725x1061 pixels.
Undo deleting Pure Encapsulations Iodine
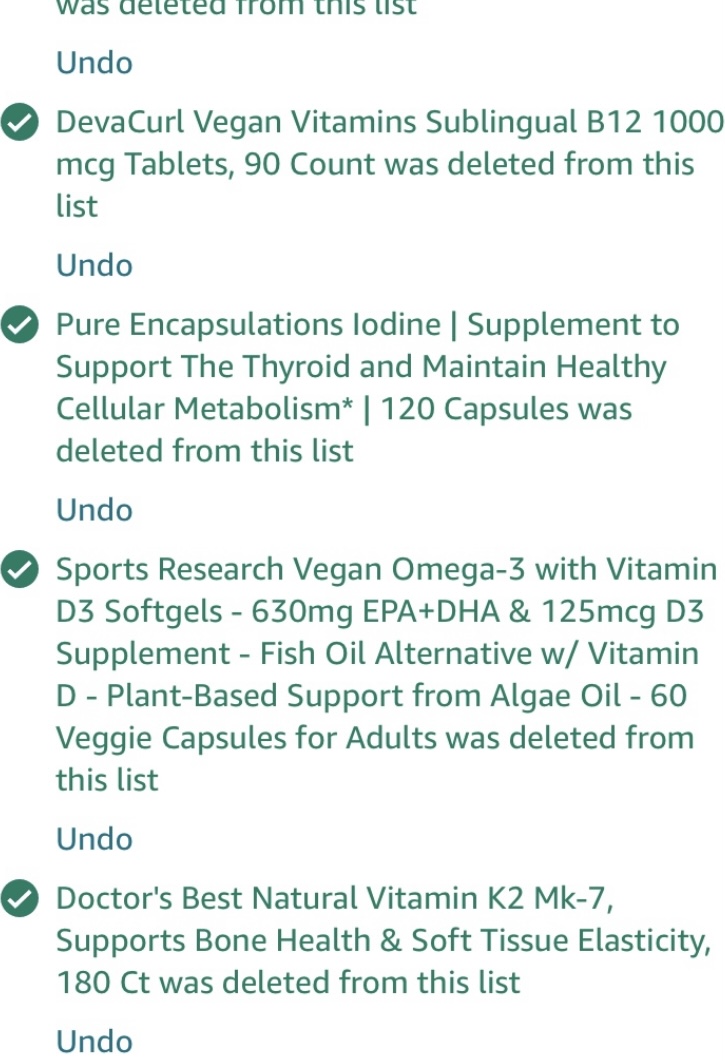tap(94, 510)
